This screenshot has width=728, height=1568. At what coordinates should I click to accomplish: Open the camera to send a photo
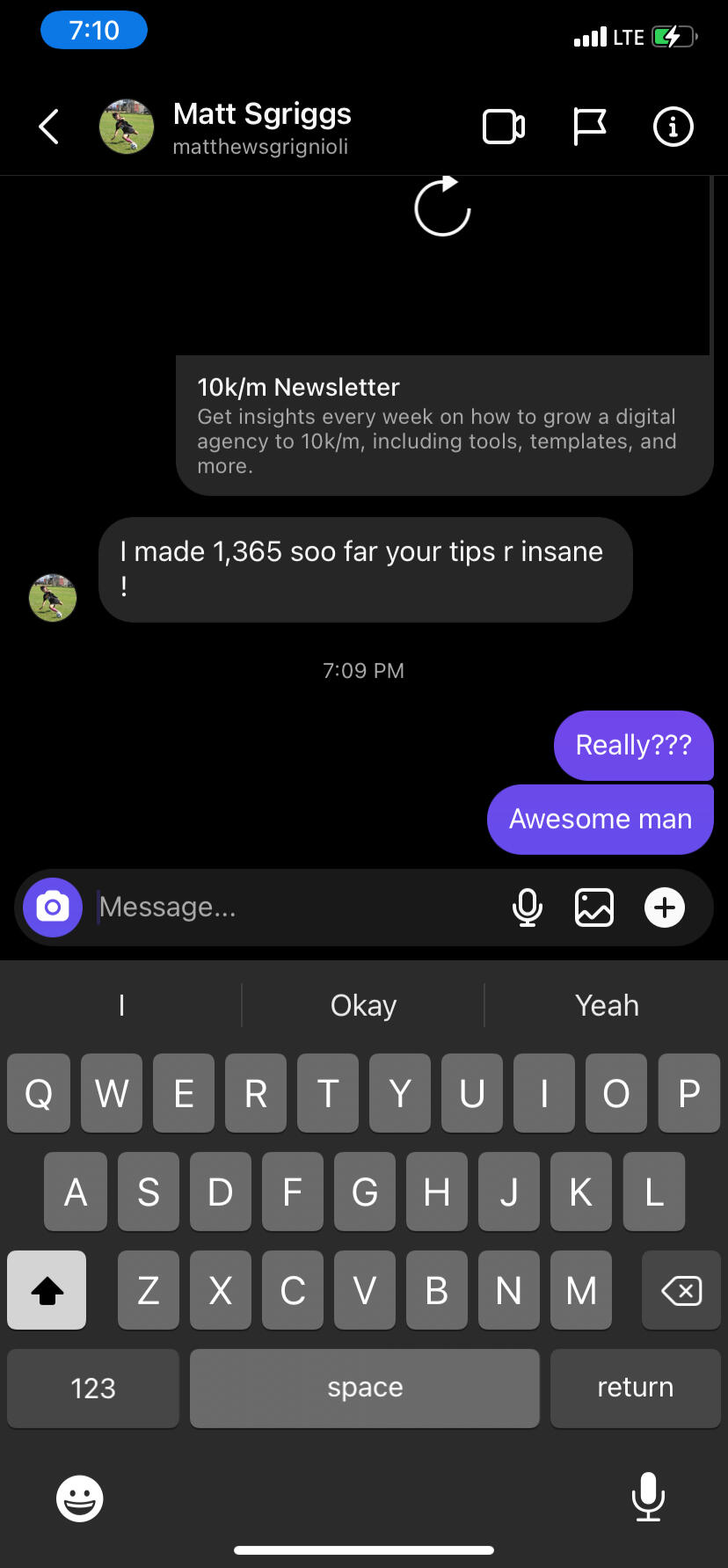click(x=53, y=907)
